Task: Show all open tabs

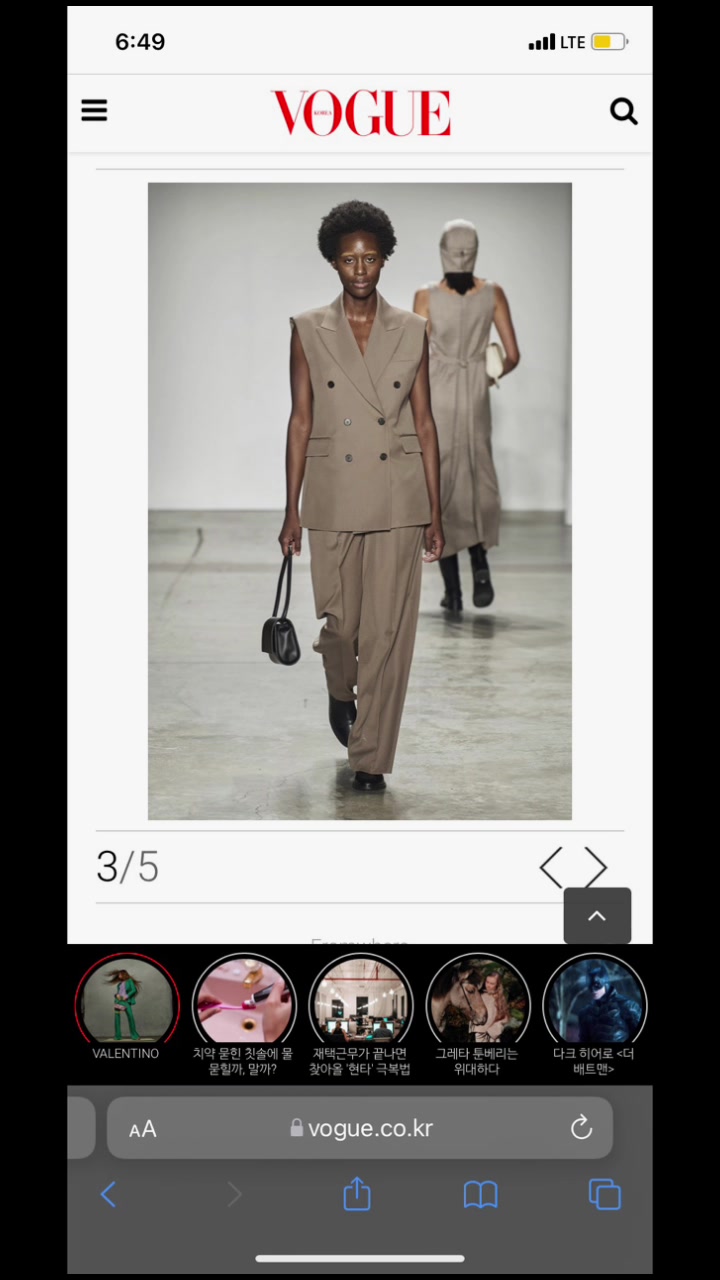Action: point(604,1194)
